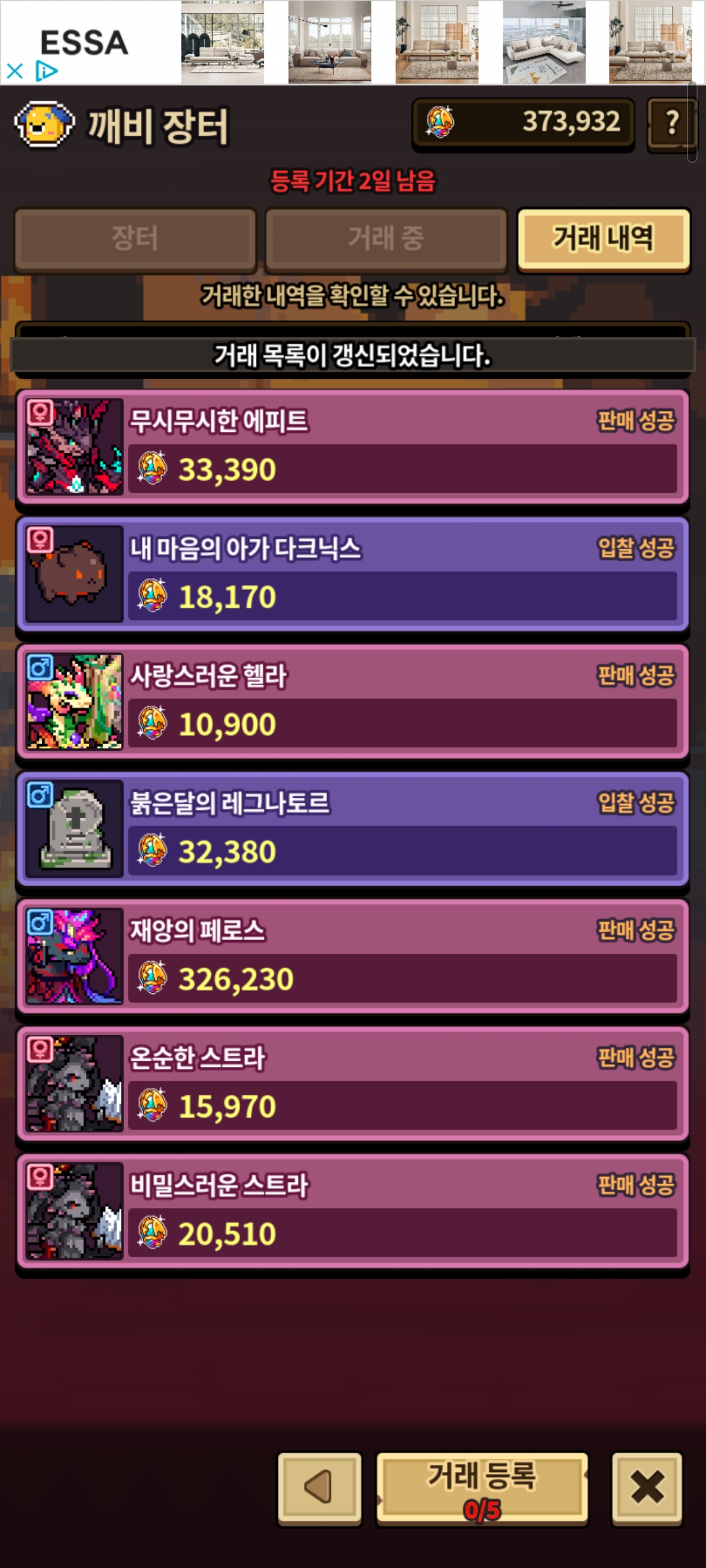Open the question mark help button
Screen dimensions: 706x1568
pyautogui.click(x=671, y=123)
